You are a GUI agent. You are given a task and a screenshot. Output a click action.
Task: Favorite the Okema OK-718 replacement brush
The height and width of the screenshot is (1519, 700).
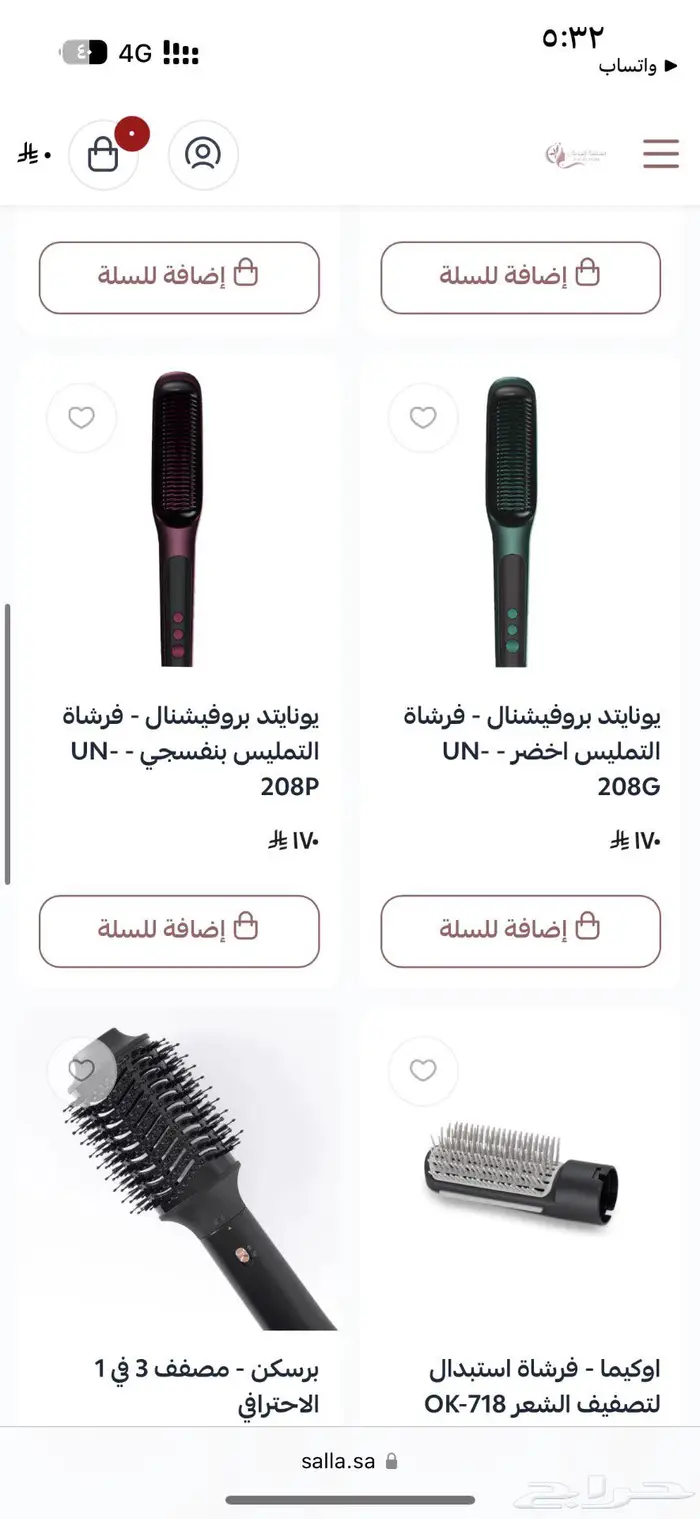pyautogui.click(x=423, y=1071)
